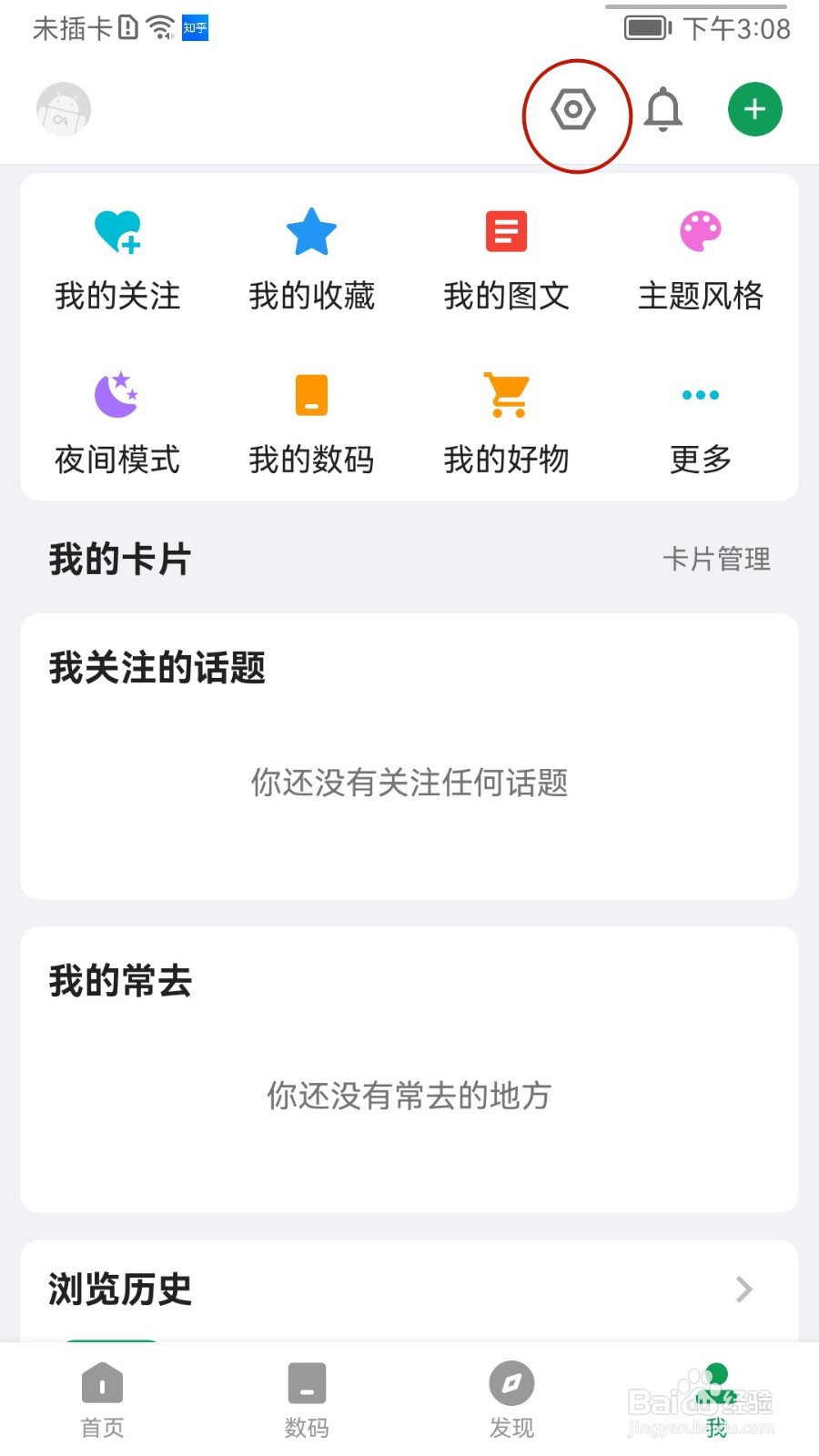Switch to the 首页 tab

coord(102,1400)
